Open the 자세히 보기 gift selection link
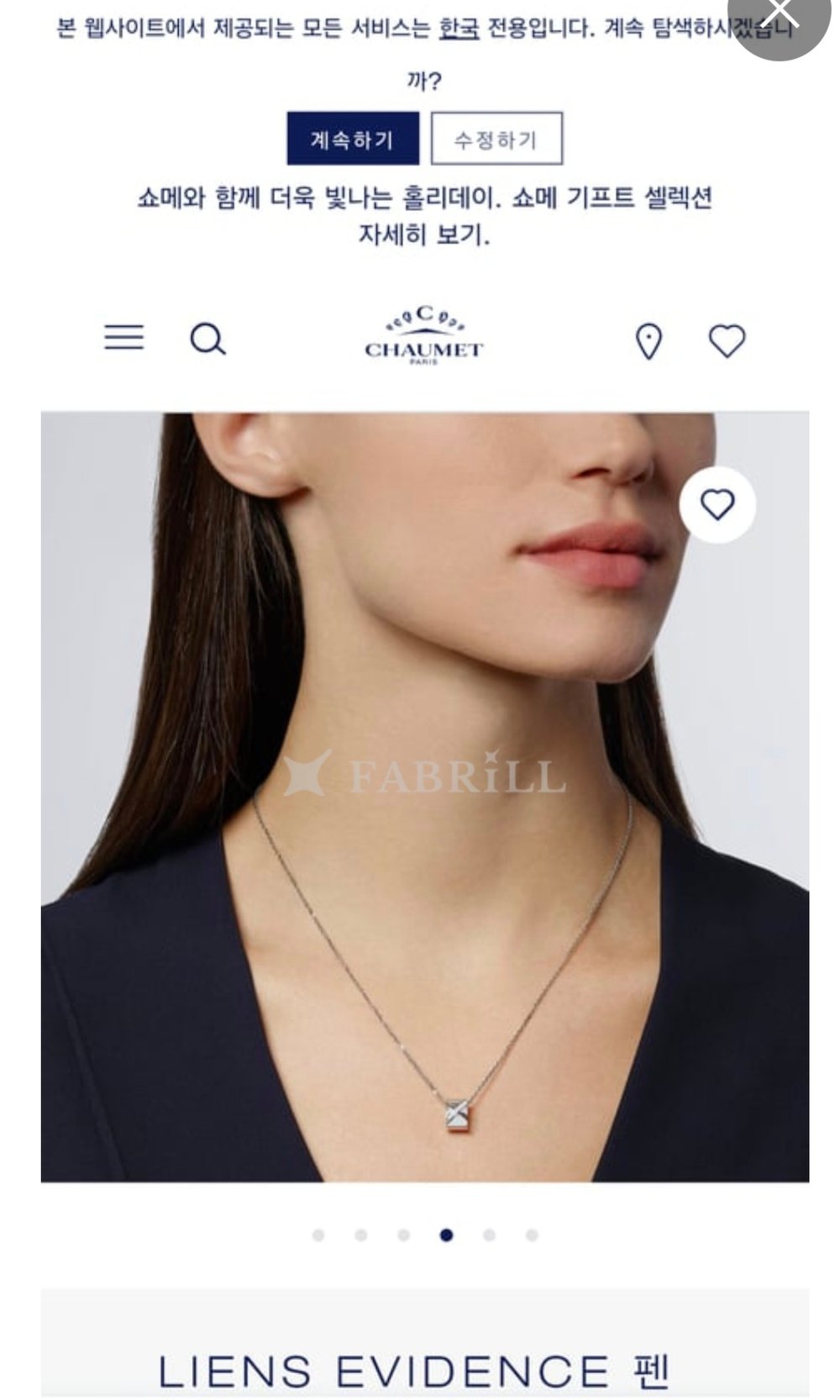The height and width of the screenshot is (1400, 840). click(423, 234)
